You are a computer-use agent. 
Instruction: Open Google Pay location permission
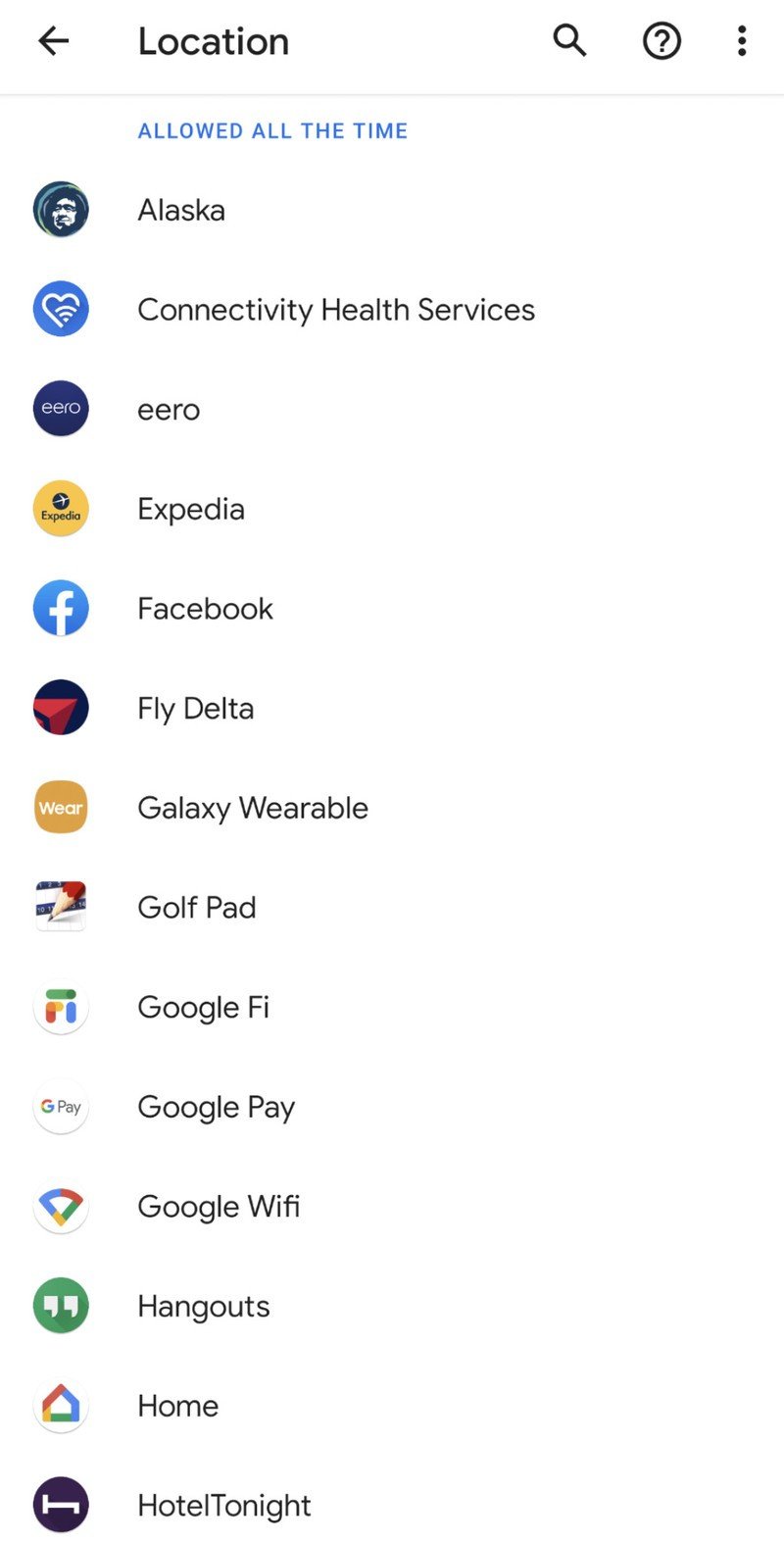click(216, 1108)
